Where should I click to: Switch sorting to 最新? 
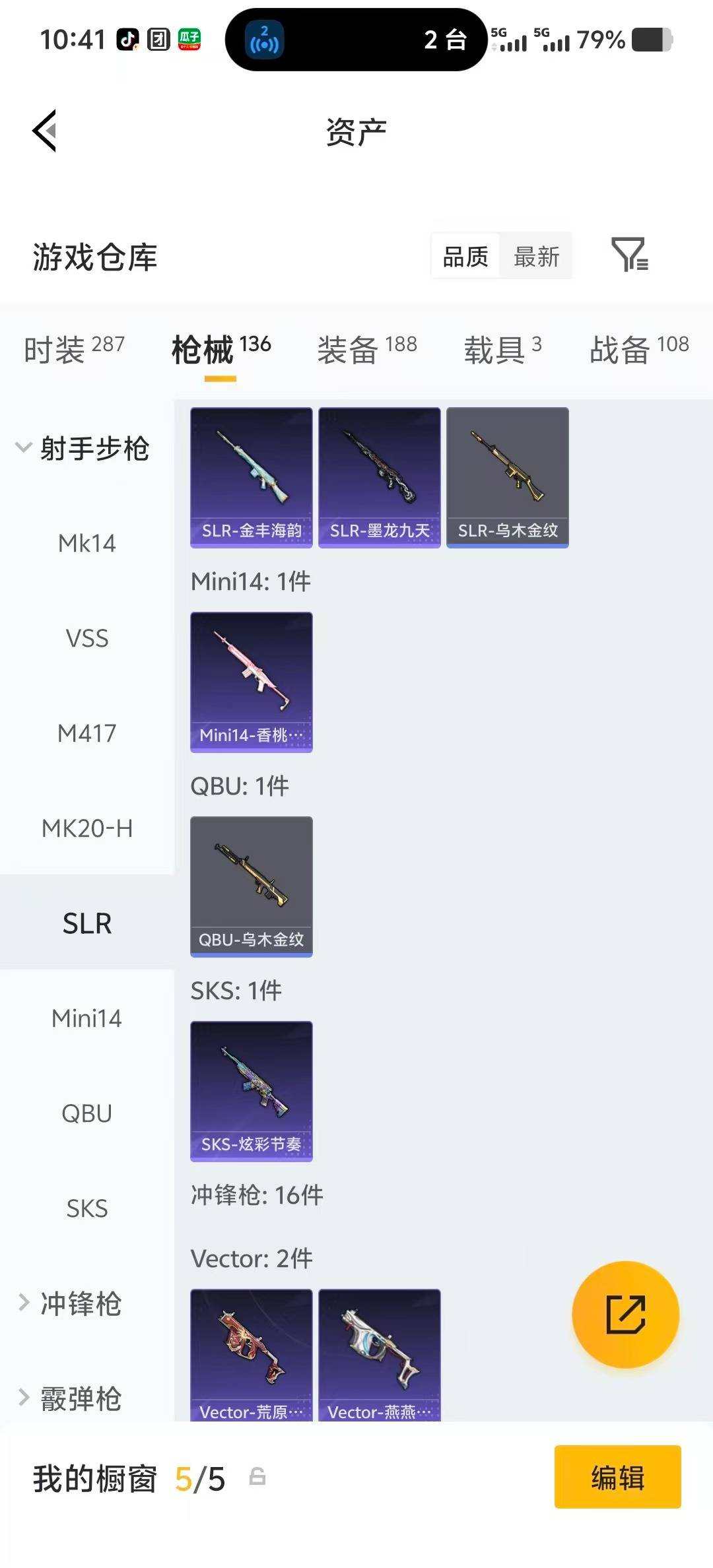(x=537, y=256)
